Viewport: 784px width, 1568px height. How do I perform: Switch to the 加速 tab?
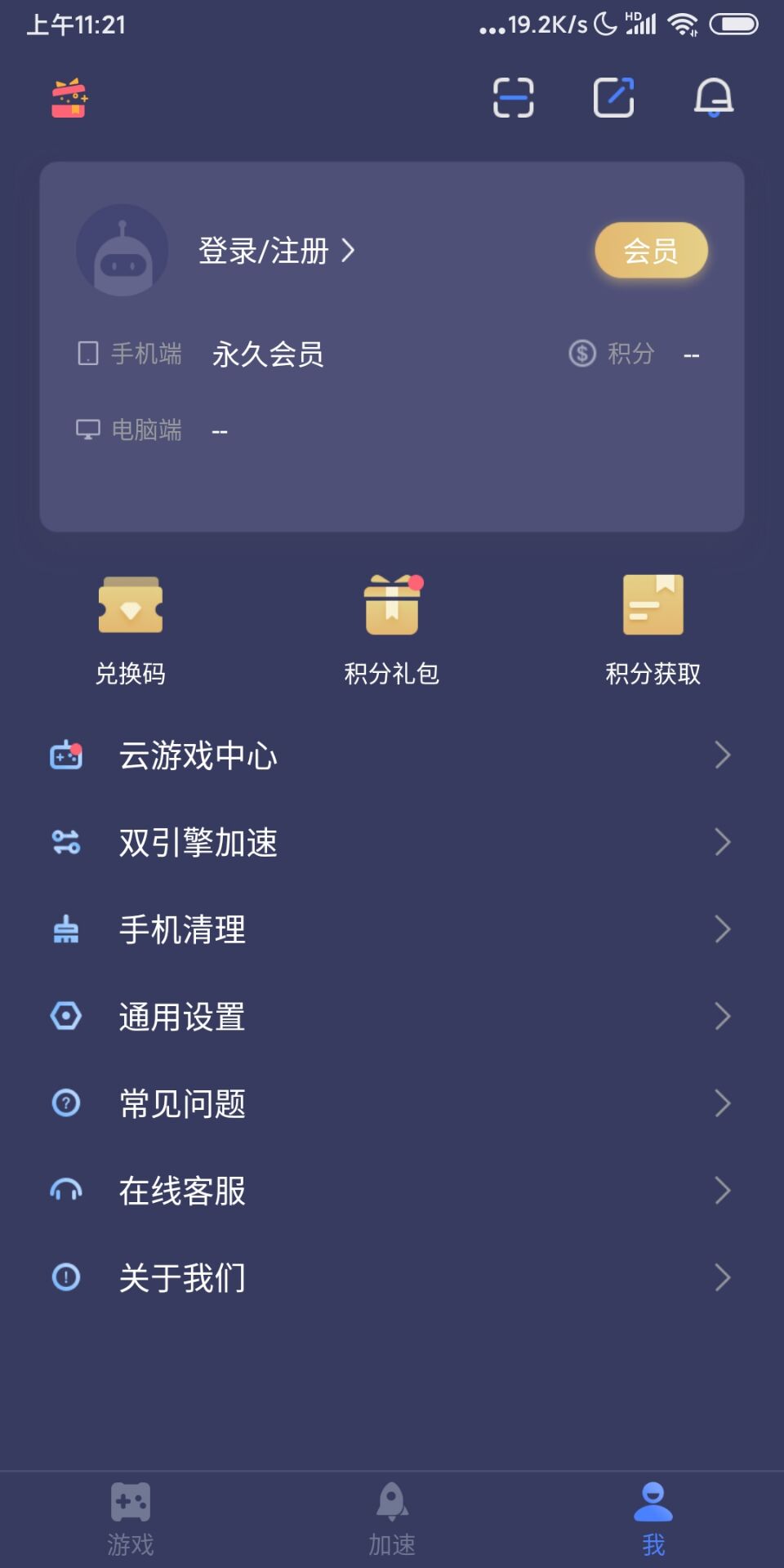[x=392, y=1519]
